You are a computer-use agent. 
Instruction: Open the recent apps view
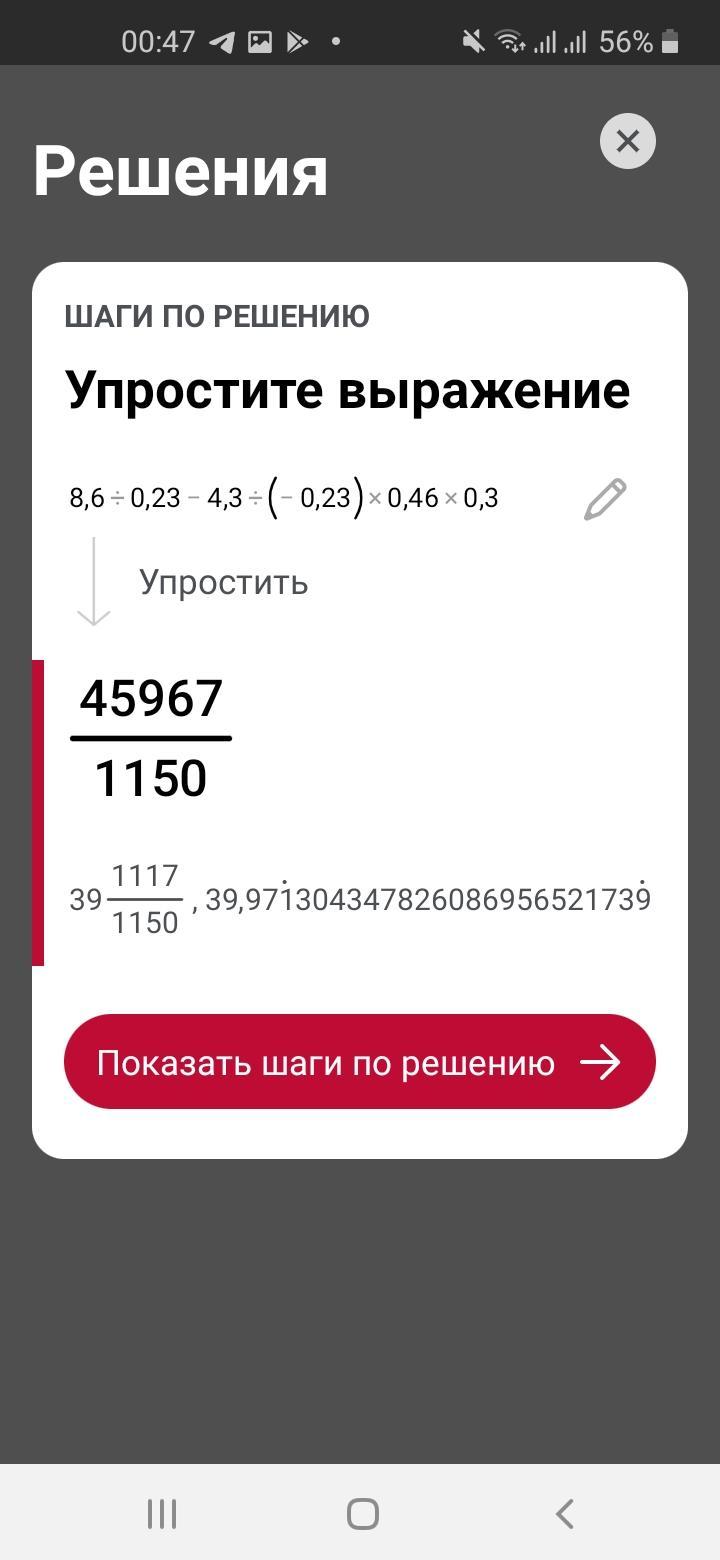tap(162, 1514)
